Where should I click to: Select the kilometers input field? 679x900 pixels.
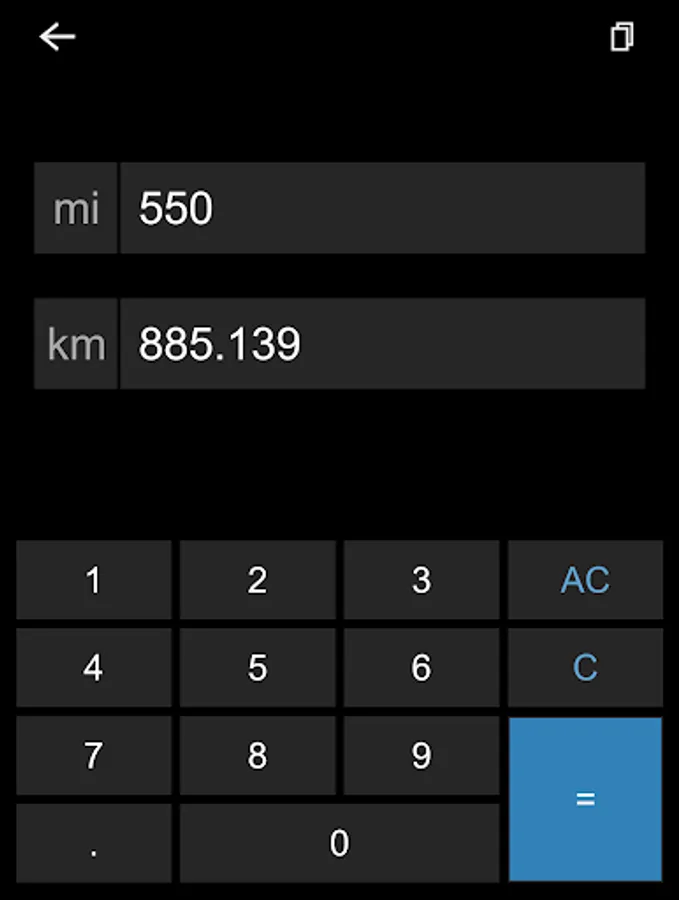click(x=382, y=344)
